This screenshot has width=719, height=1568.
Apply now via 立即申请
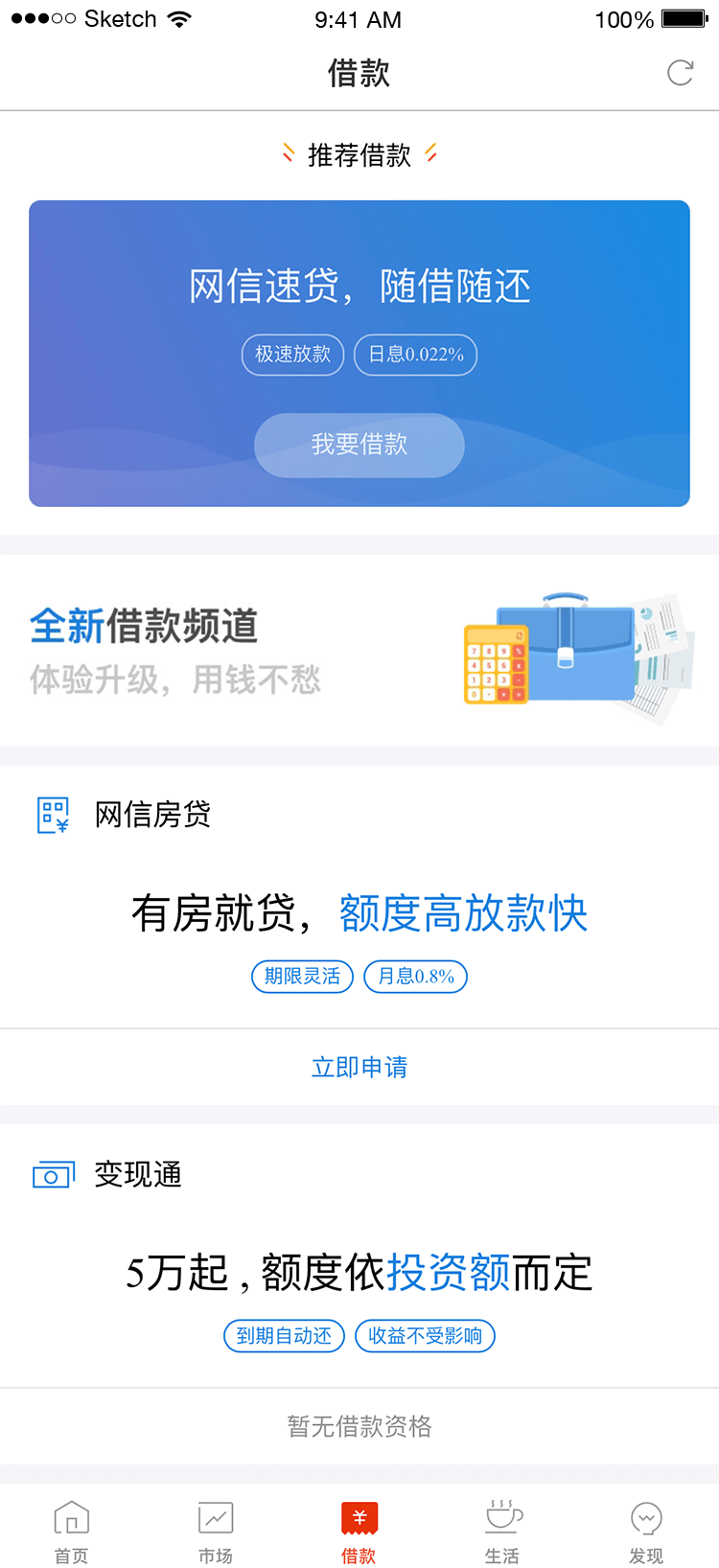[x=359, y=1067]
